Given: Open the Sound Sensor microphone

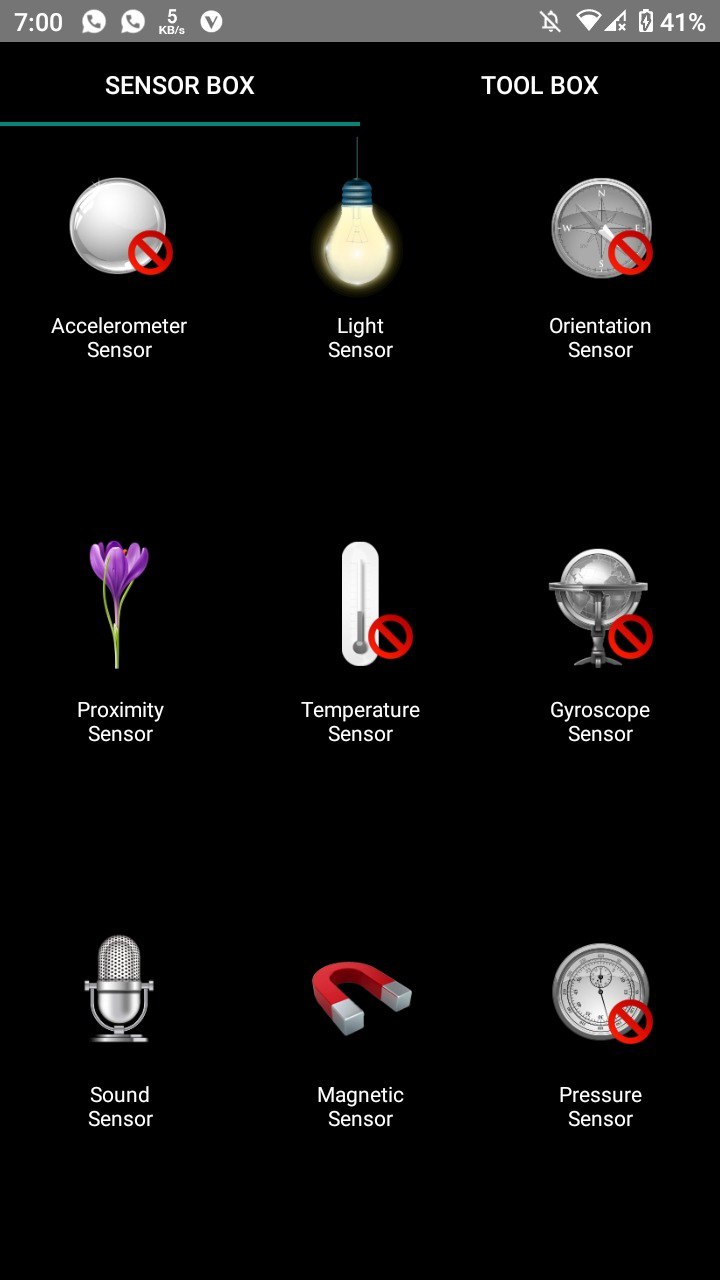Looking at the screenshot, I should point(119,989).
